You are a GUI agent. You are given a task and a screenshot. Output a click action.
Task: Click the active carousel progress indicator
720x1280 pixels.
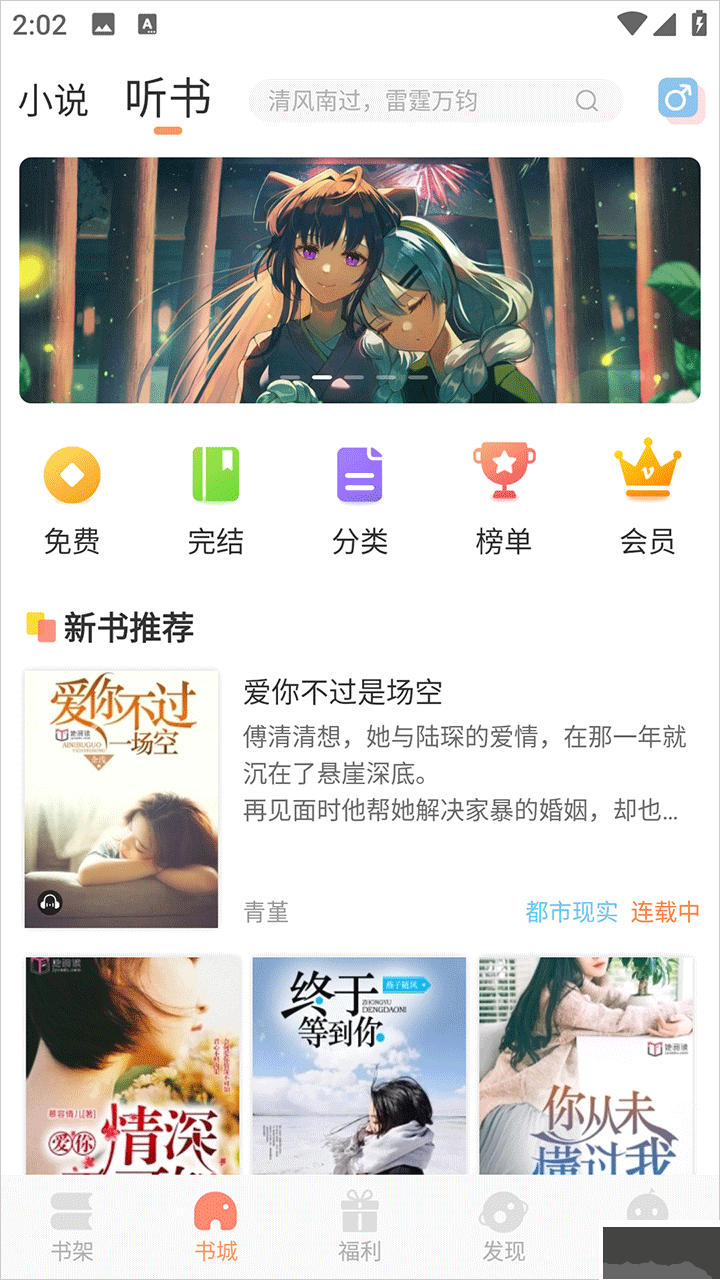tap(320, 378)
